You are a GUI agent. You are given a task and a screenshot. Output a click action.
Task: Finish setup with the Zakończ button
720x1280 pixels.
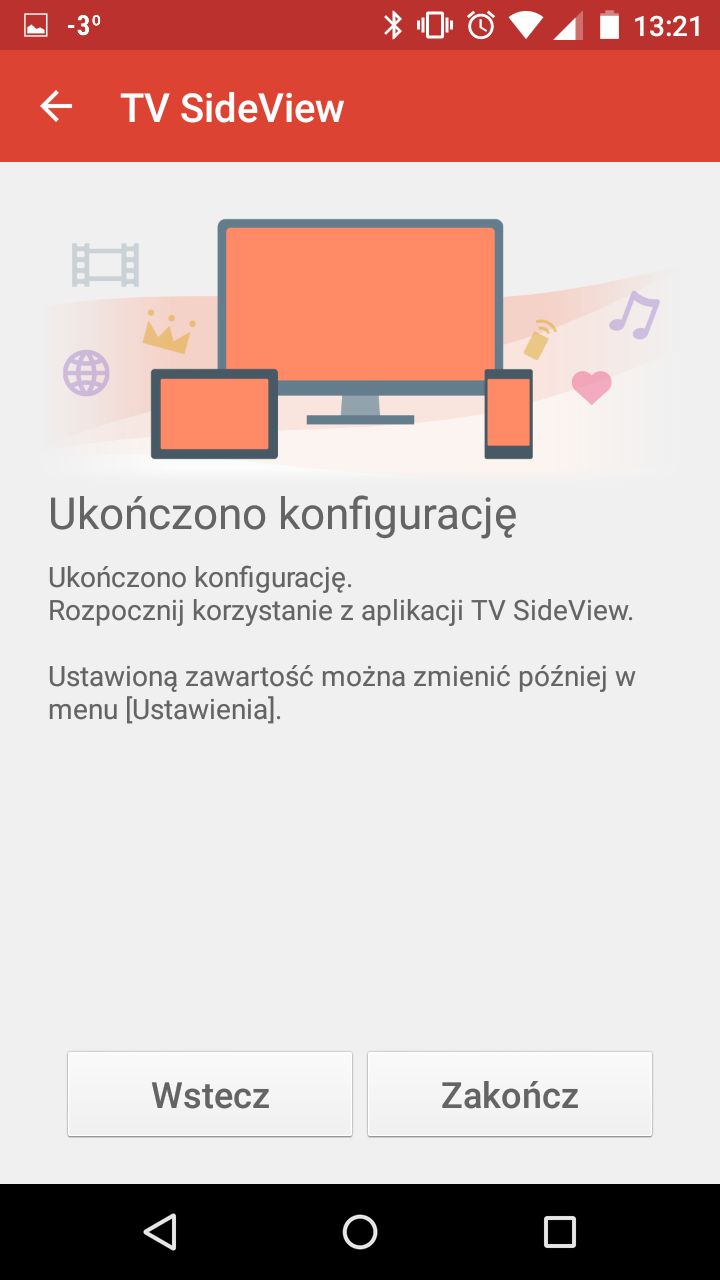[x=510, y=1094]
